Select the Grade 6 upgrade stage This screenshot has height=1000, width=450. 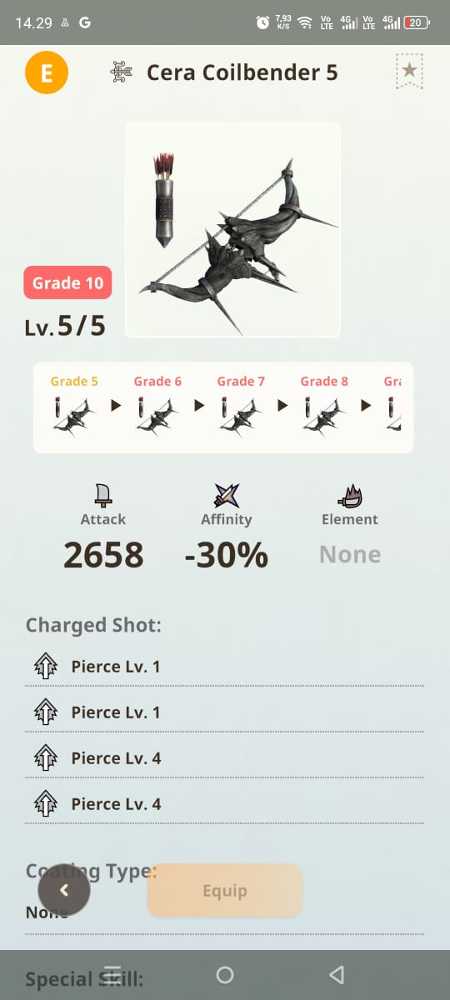tap(157, 405)
